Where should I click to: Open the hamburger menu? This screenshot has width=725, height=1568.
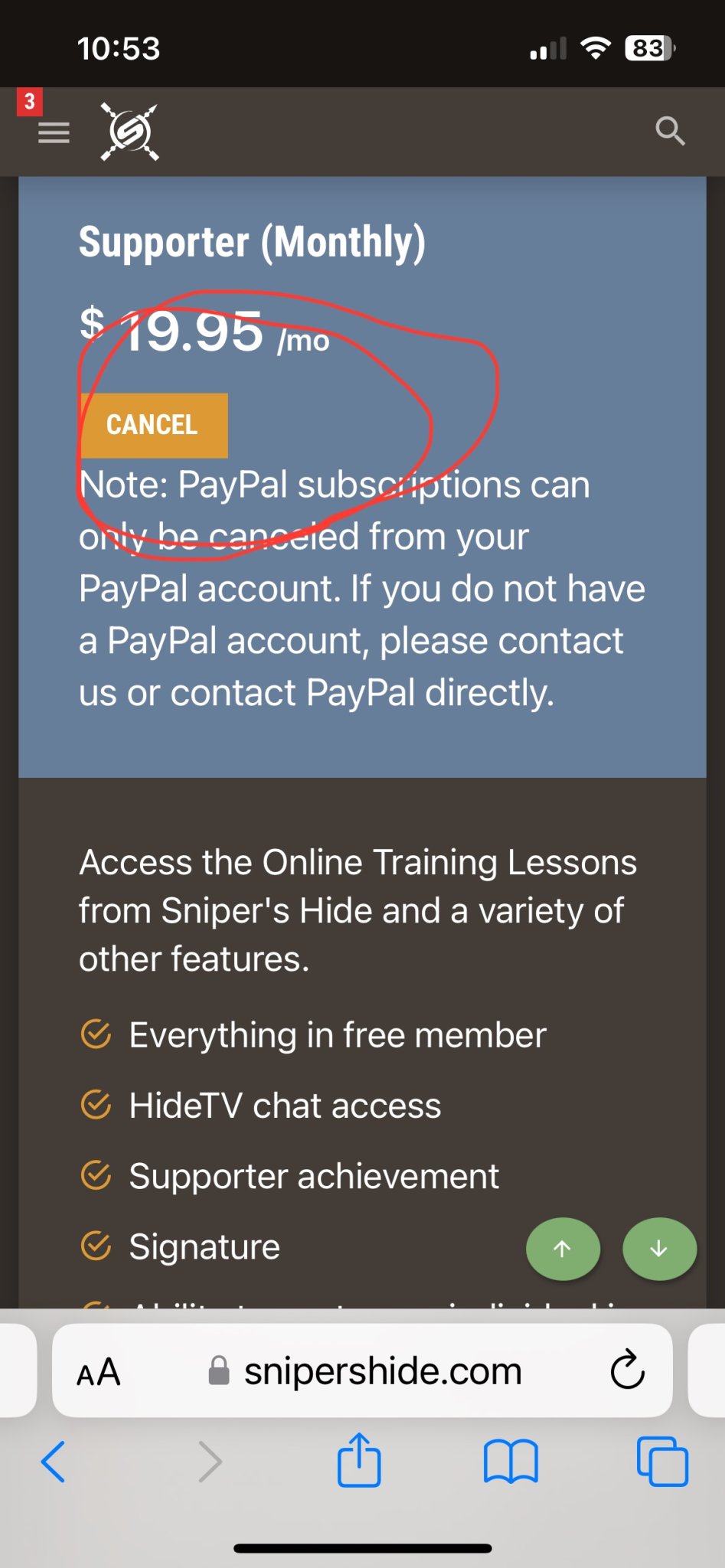(54, 133)
